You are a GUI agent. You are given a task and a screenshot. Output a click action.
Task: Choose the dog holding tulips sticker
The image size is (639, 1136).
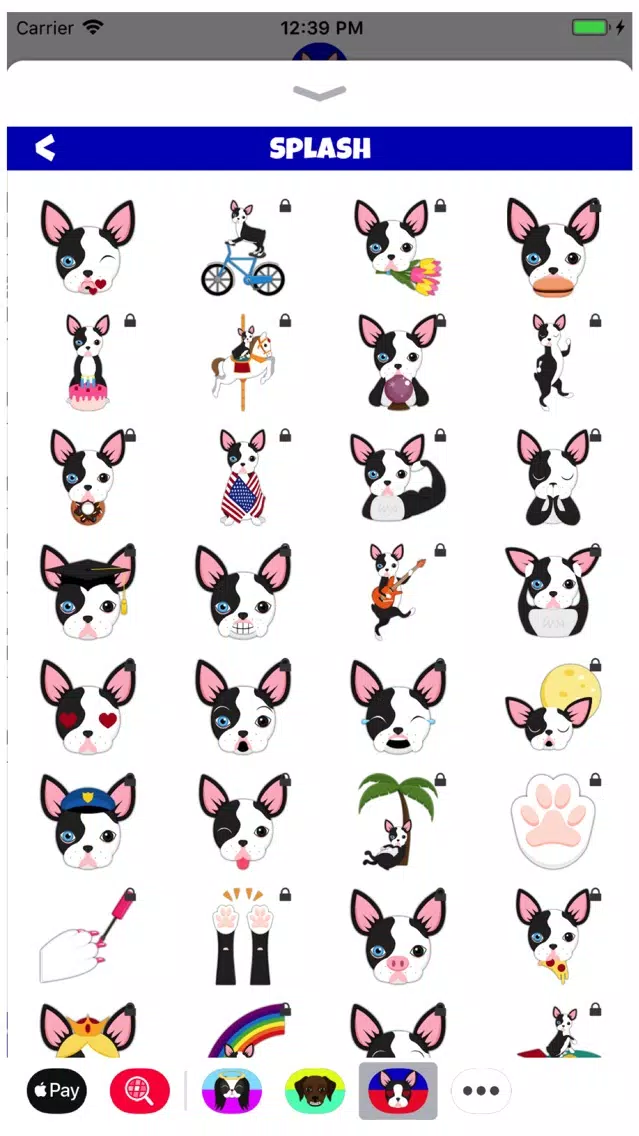[x=397, y=250]
